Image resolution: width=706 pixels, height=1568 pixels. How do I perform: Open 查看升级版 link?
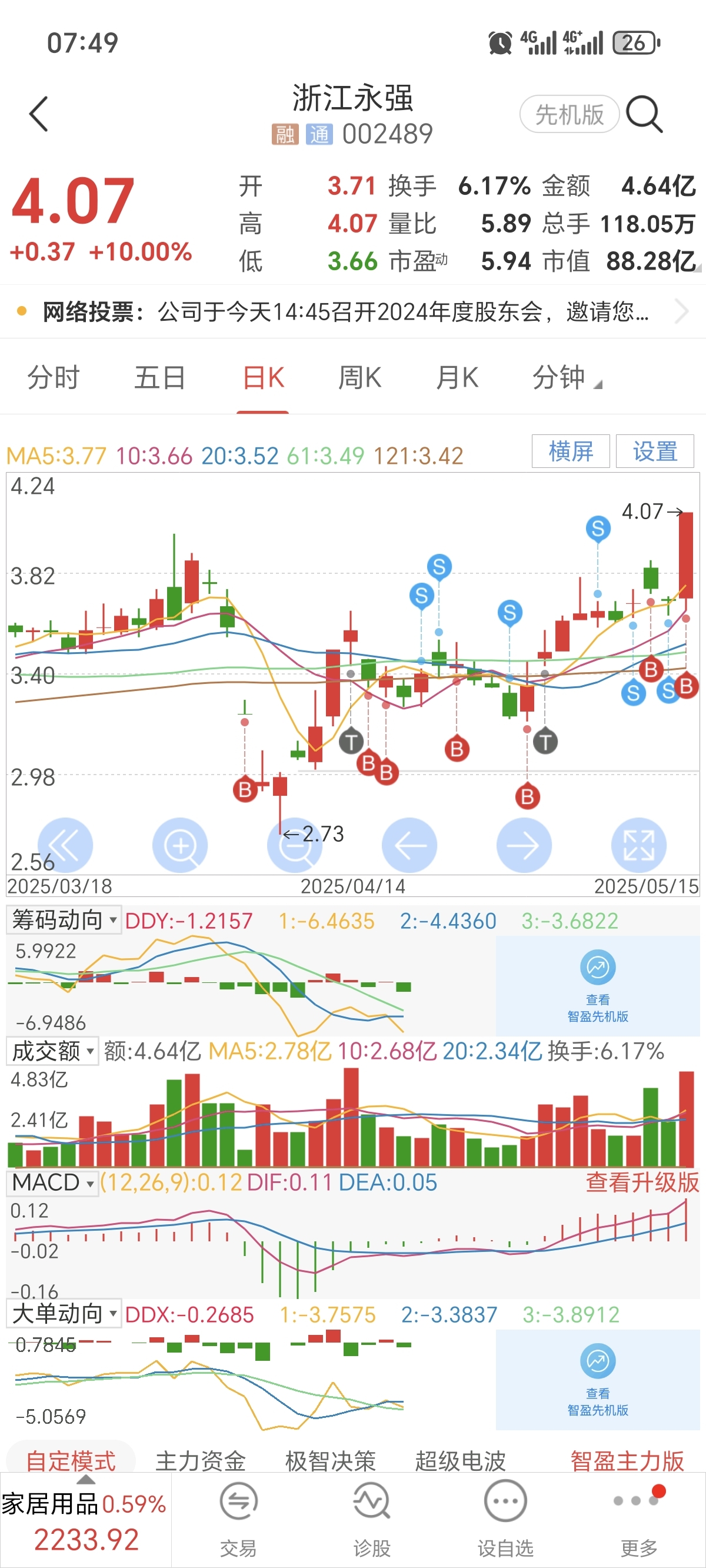641,1182
